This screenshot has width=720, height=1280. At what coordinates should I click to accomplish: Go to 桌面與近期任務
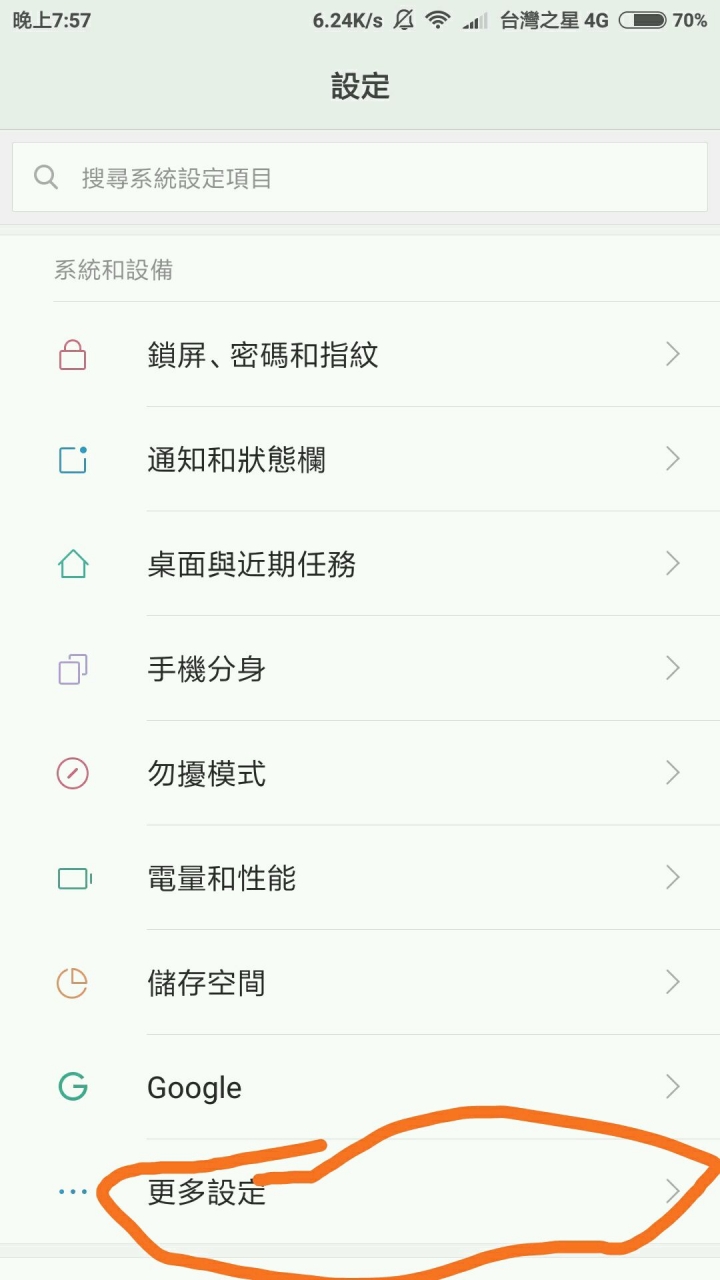(x=360, y=564)
